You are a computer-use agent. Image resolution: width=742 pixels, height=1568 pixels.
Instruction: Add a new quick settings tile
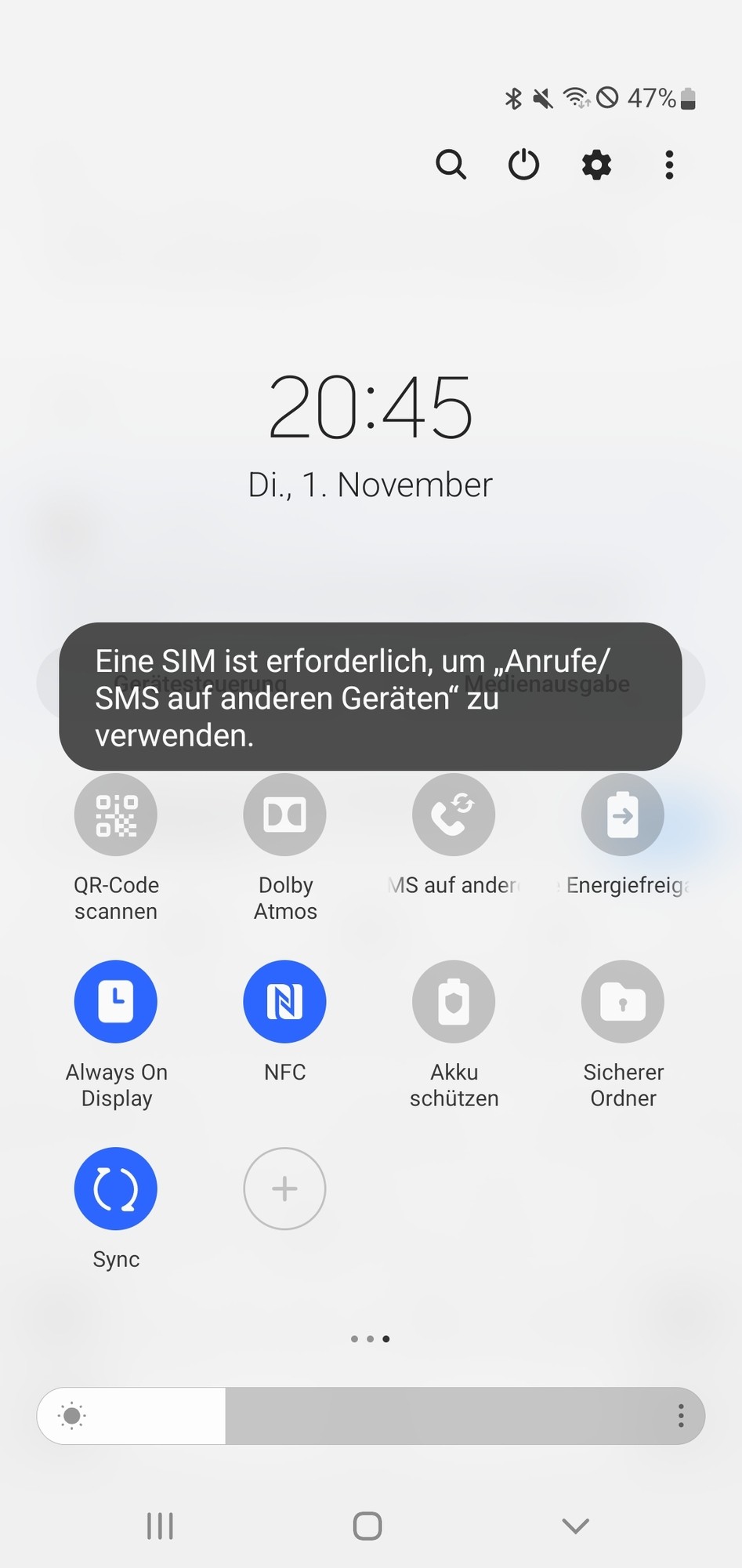coord(284,1189)
